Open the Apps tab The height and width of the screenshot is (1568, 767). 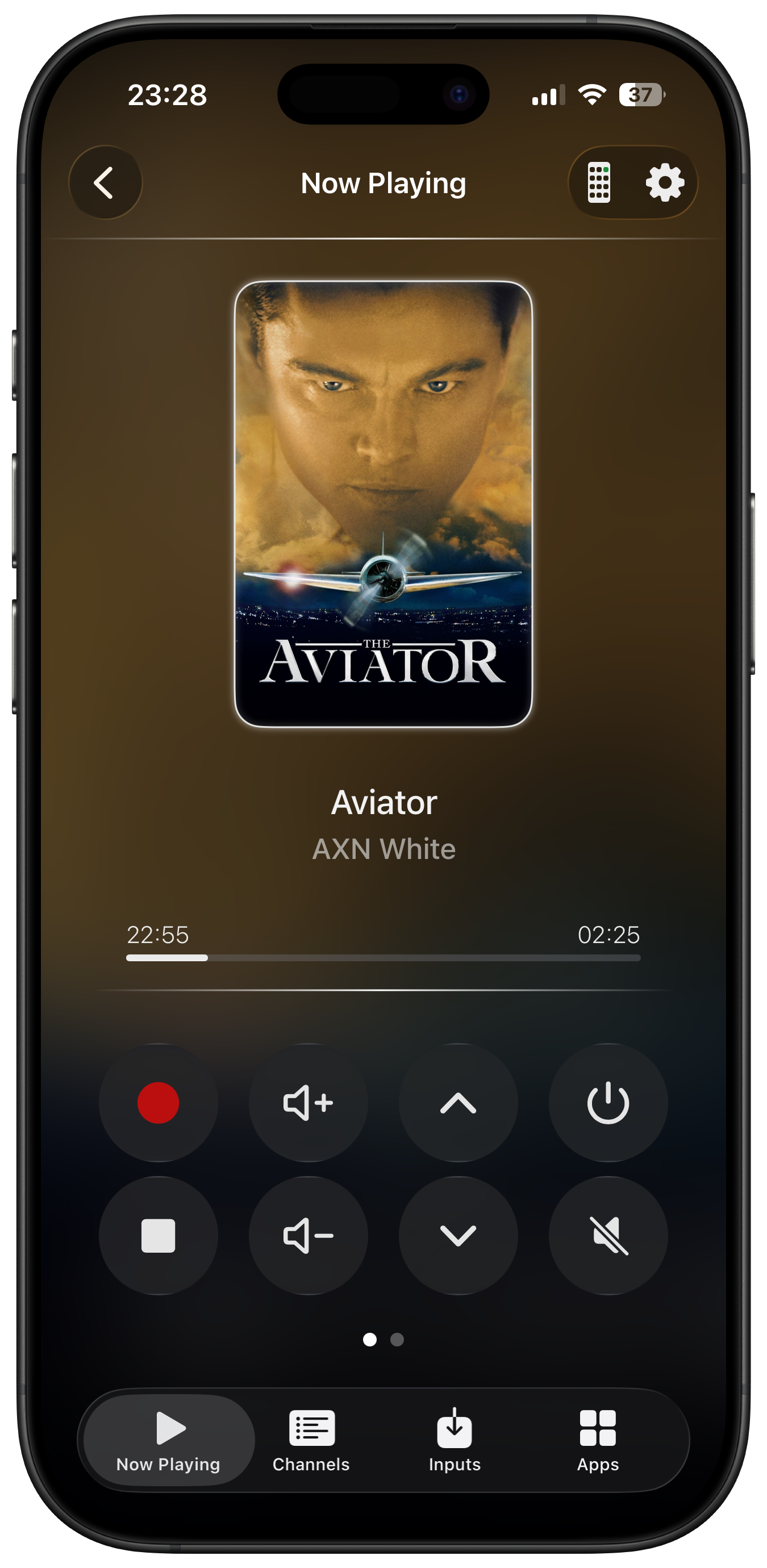598,1440
